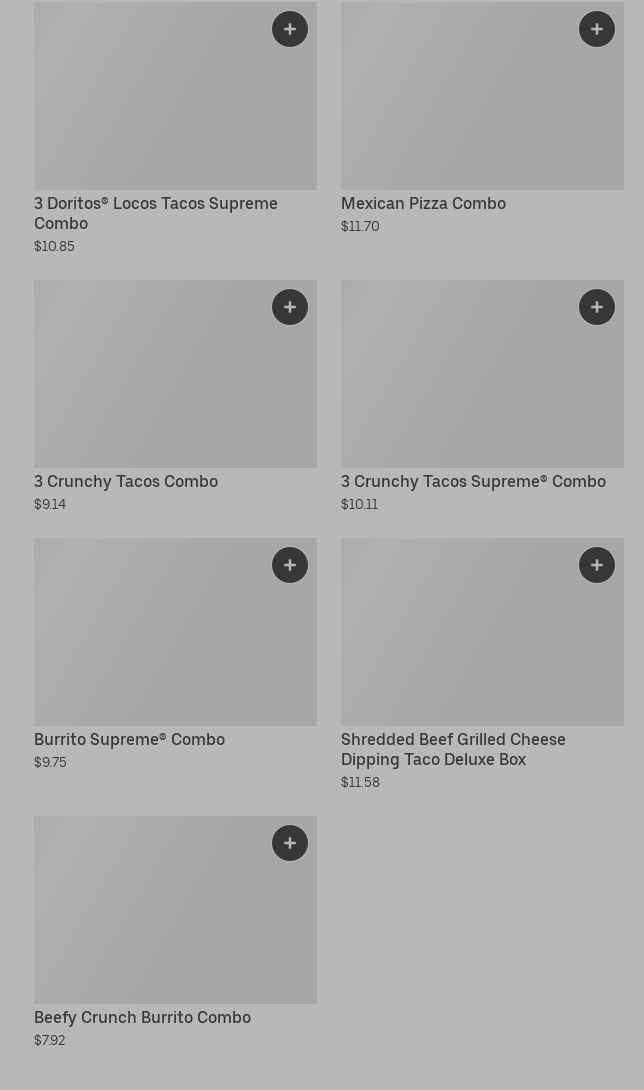Add 3 Crunchy Tacos Combo to order
This screenshot has height=1090, width=644.
290,307
